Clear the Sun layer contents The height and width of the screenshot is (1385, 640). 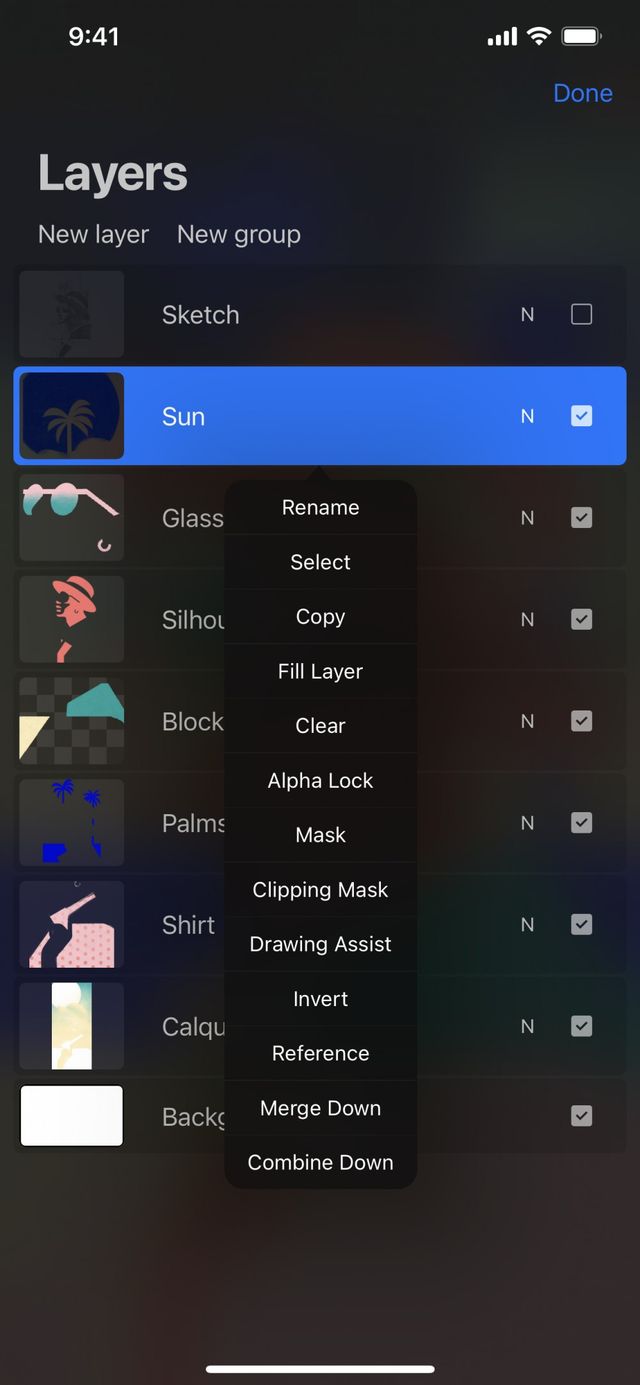320,726
